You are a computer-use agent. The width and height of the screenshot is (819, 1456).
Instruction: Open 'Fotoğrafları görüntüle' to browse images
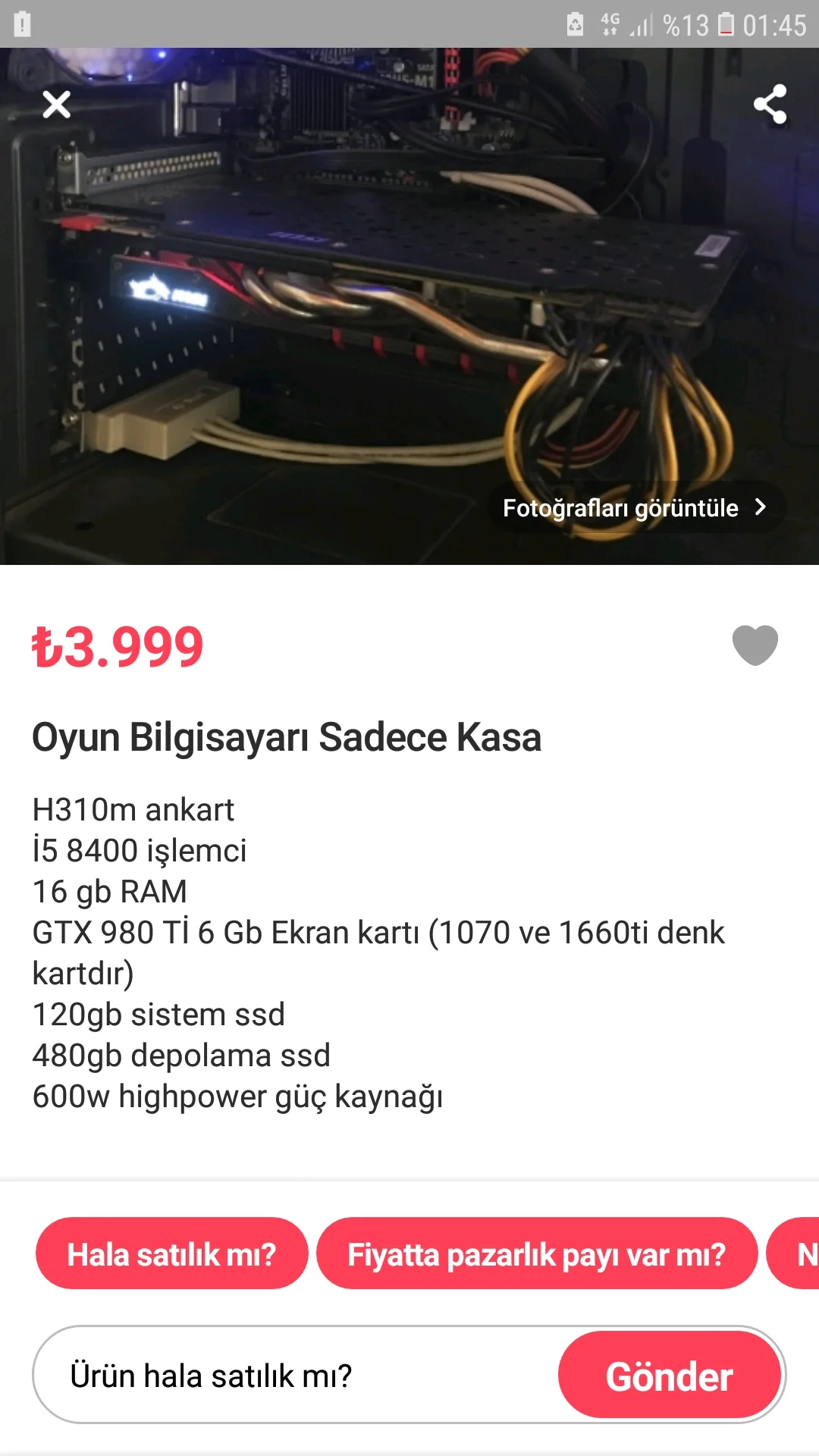point(620,507)
